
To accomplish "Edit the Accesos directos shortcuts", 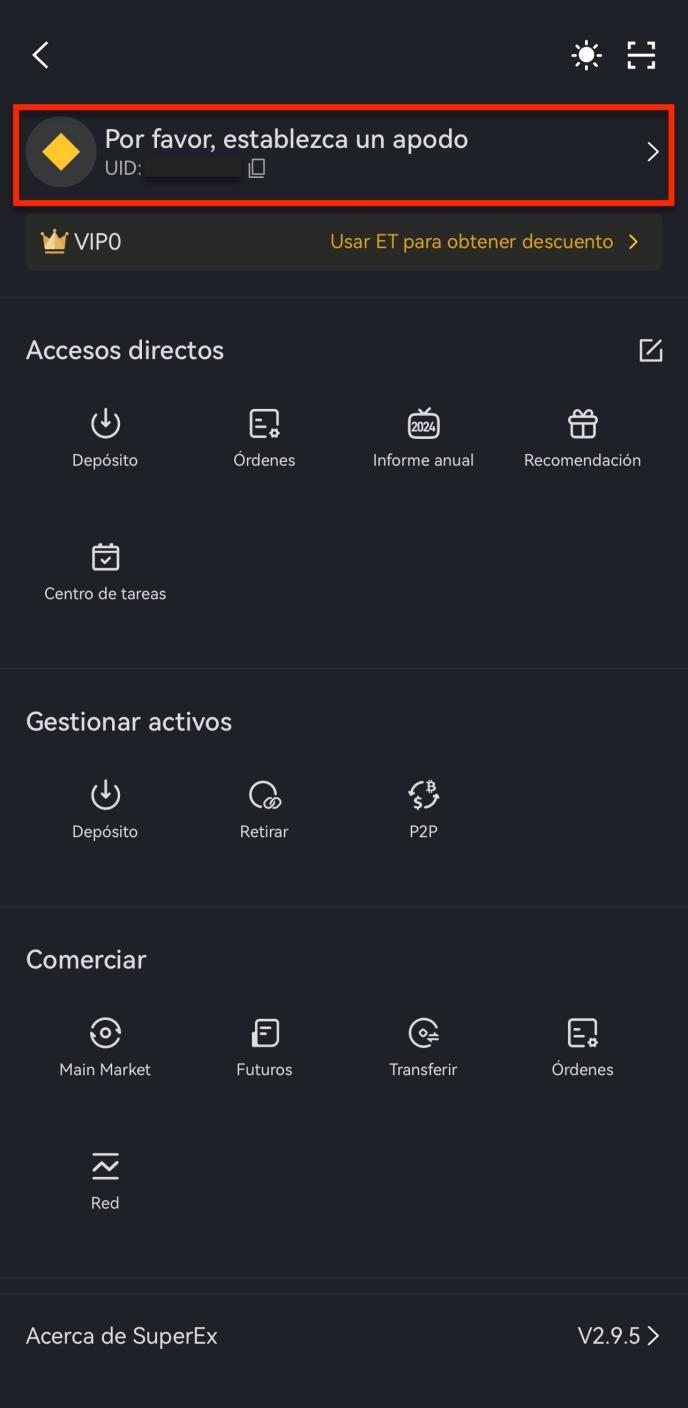I will point(651,350).
